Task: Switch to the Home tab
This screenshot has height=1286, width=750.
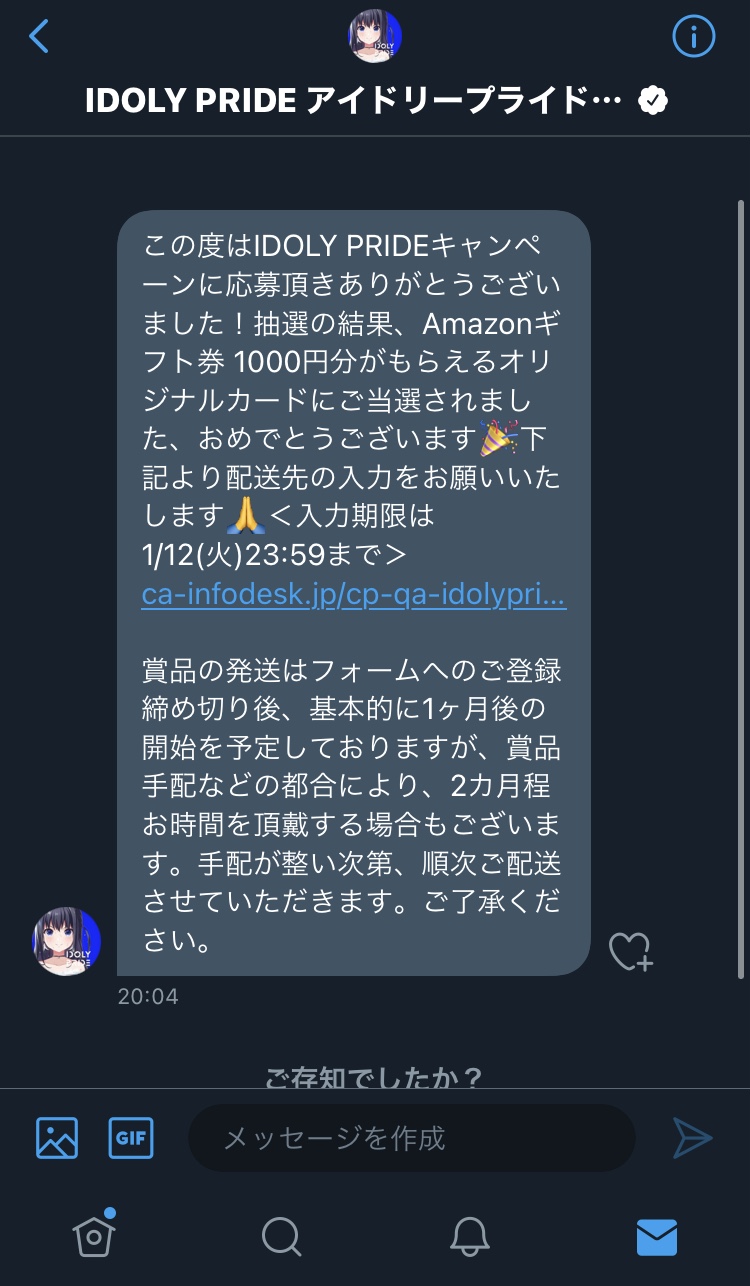Action: 94,1237
